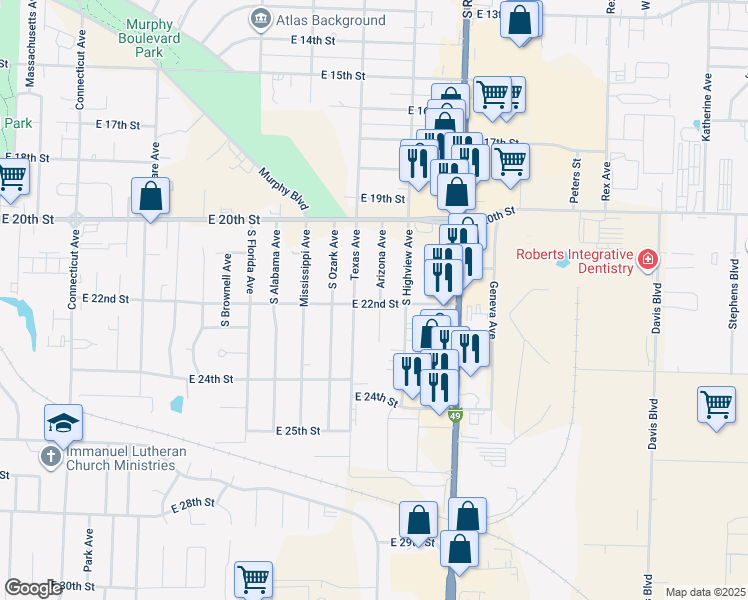Open the Google logo link
This screenshot has width=748, height=600.
click(x=33, y=589)
